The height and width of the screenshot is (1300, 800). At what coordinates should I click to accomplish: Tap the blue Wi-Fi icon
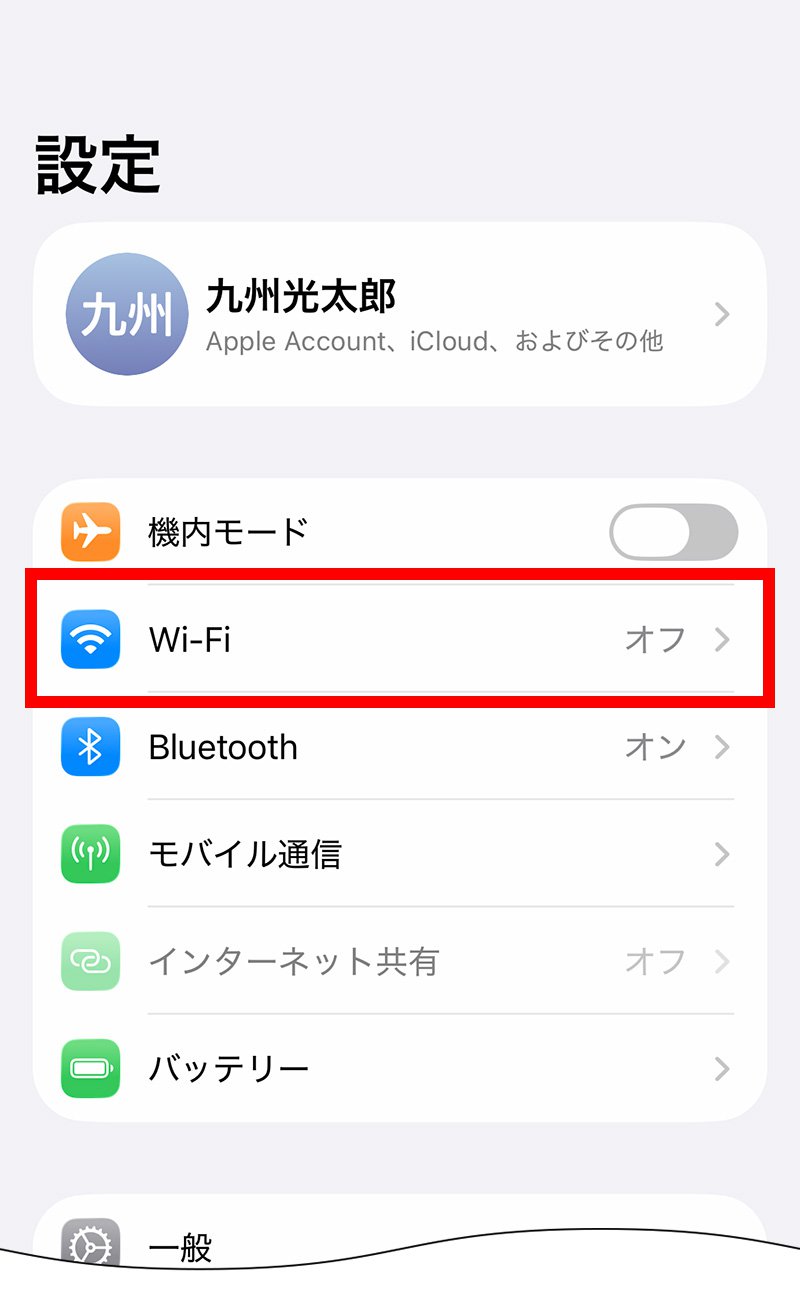coord(90,638)
